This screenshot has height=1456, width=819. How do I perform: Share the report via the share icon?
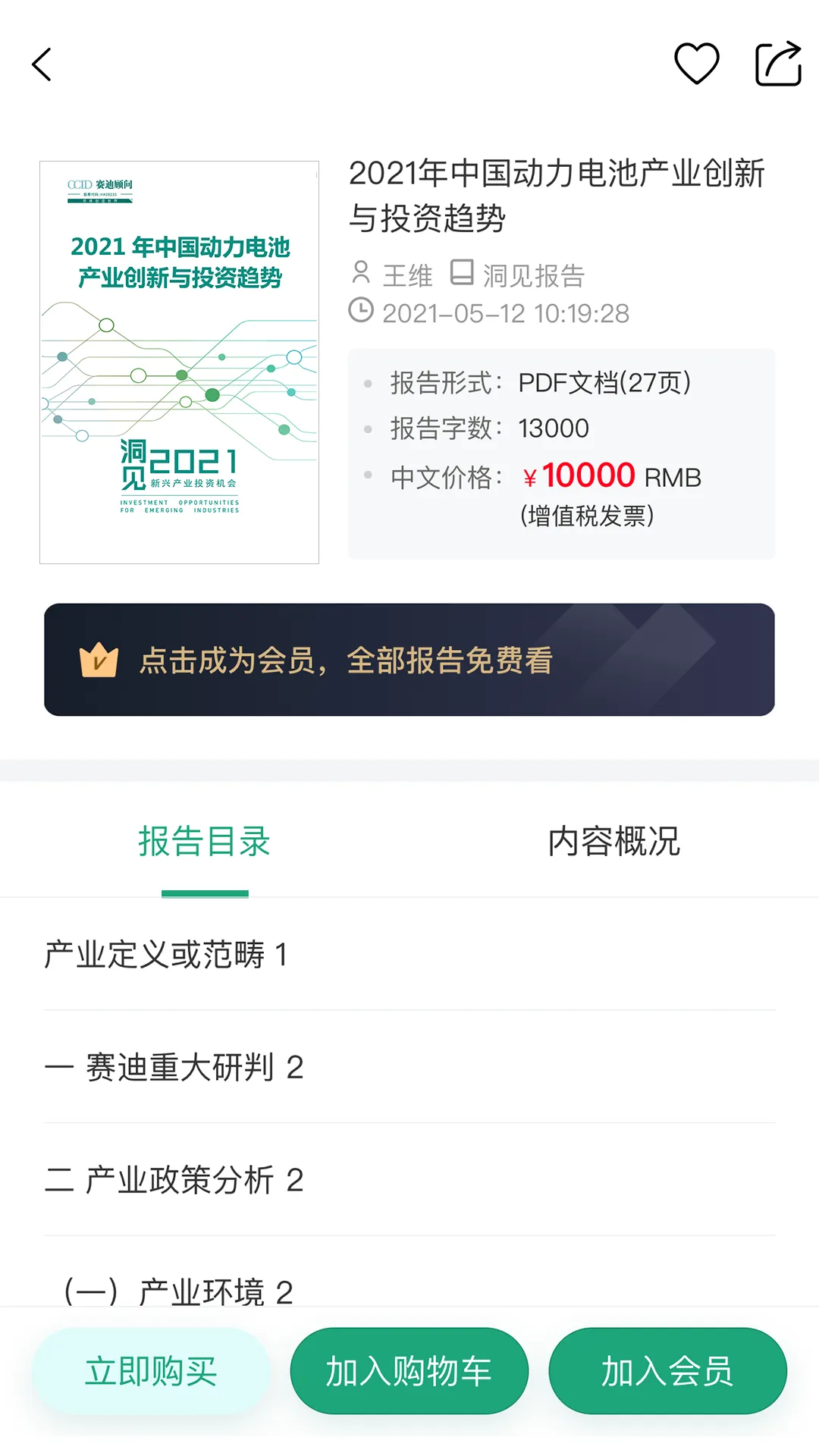pos(777,64)
